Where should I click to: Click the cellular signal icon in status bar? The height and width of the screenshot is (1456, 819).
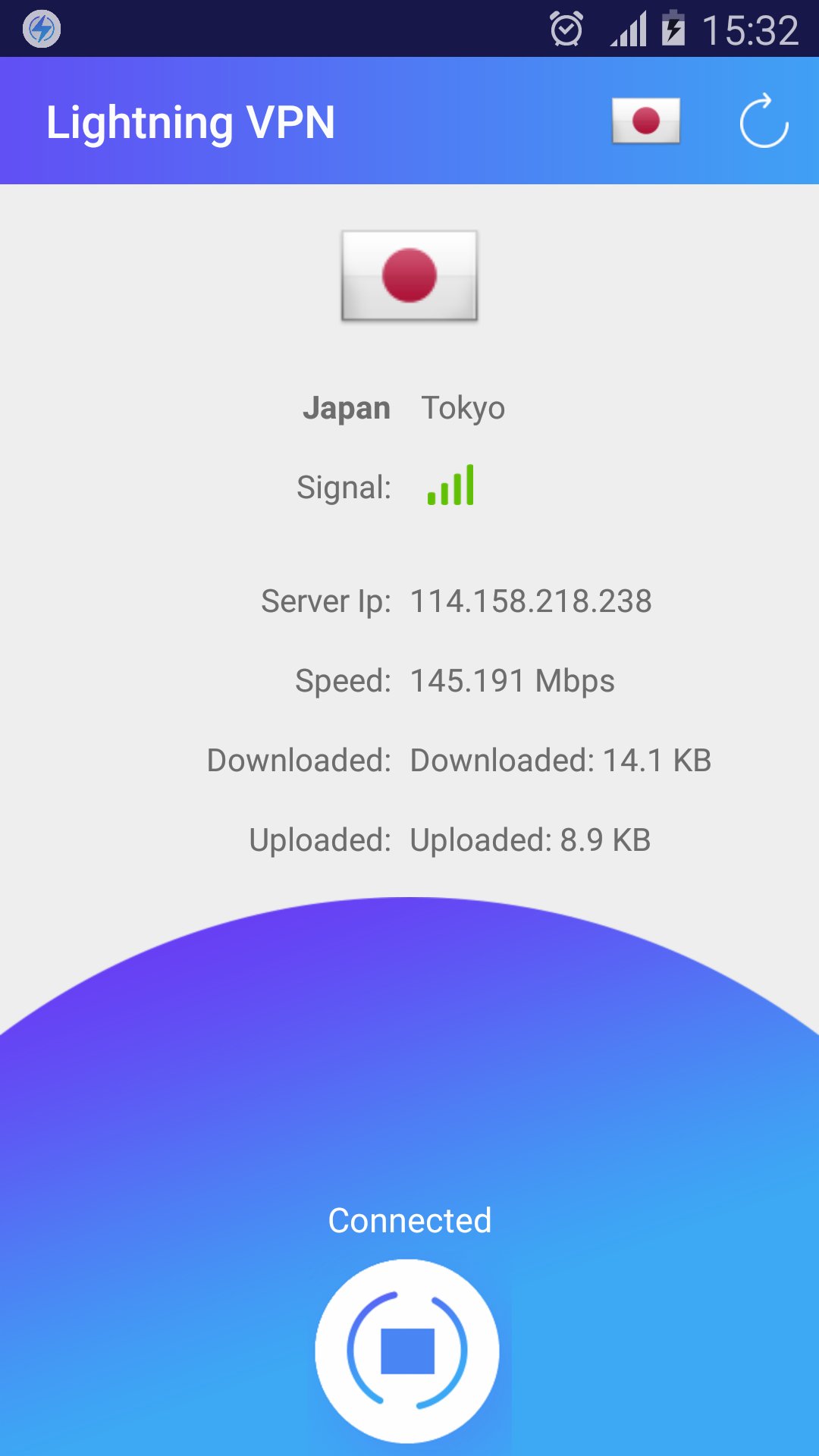point(628,29)
